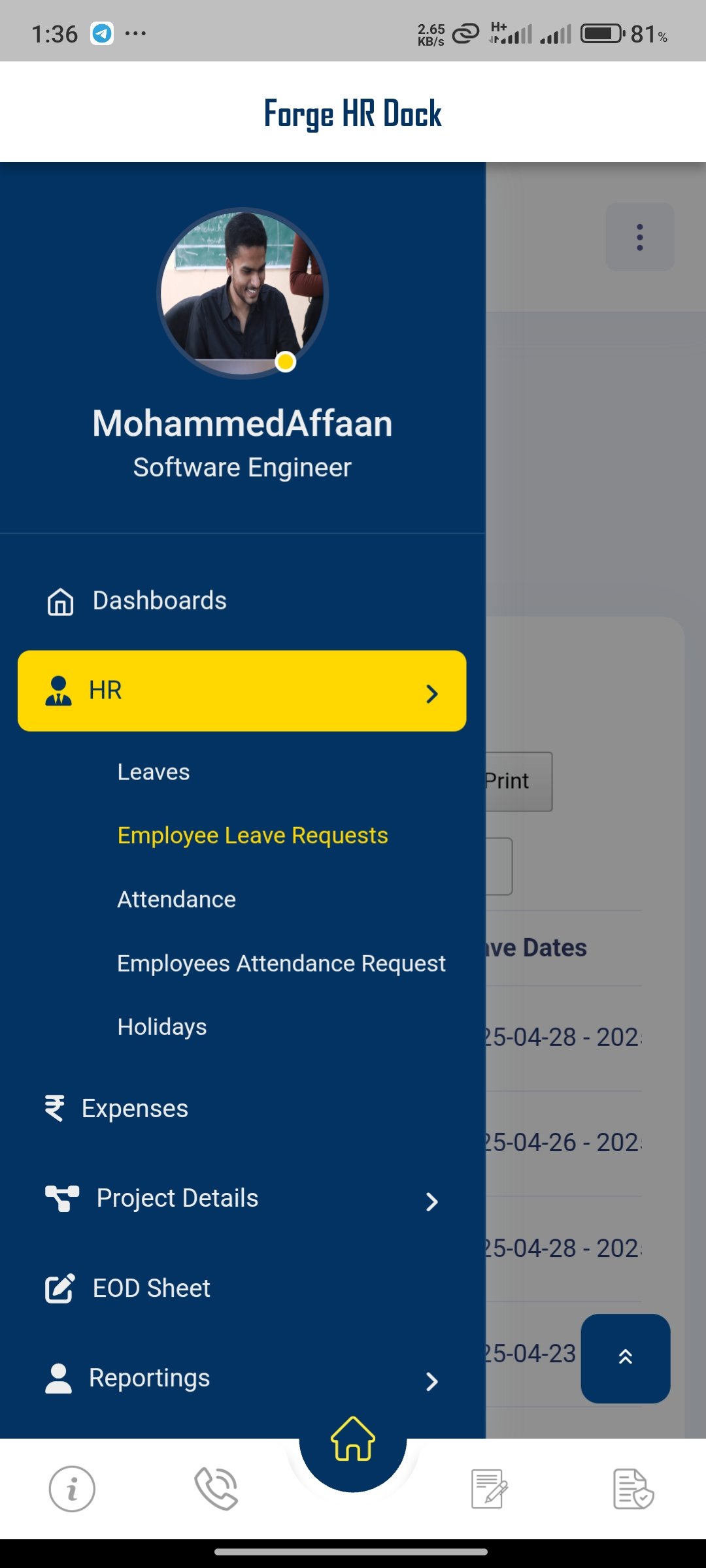Viewport: 706px width, 1568px height.
Task: Tap the scroll-to-top arrow button
Action: (626, 1358)
